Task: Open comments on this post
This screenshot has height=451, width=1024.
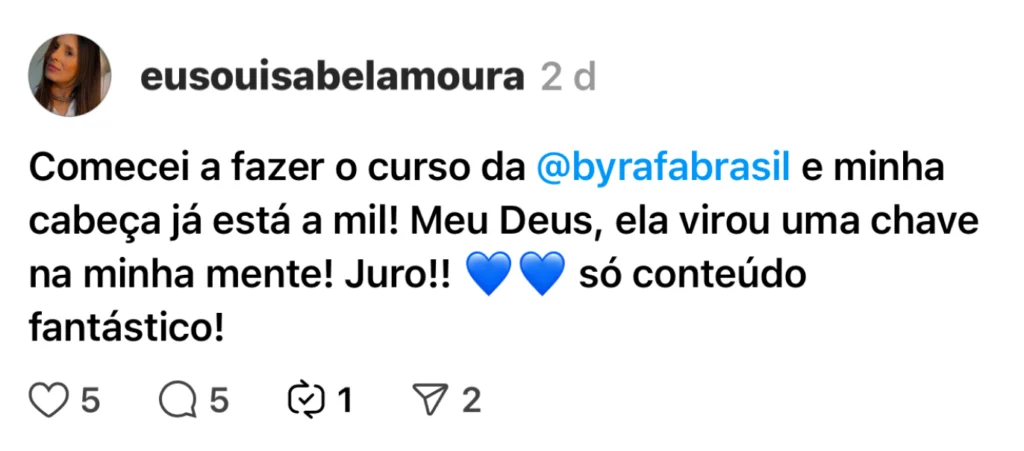Action: click(179, 401)
